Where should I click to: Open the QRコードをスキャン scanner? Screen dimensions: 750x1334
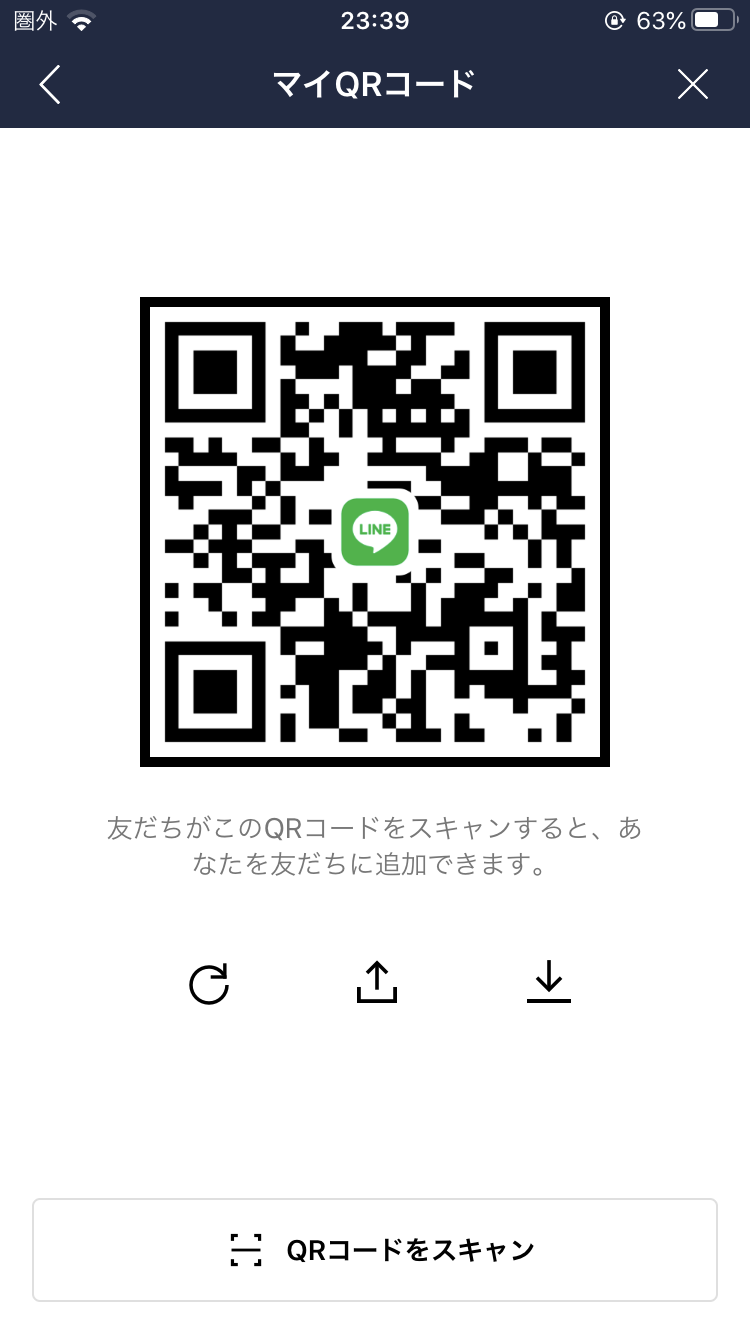[x=375, y=1249]
